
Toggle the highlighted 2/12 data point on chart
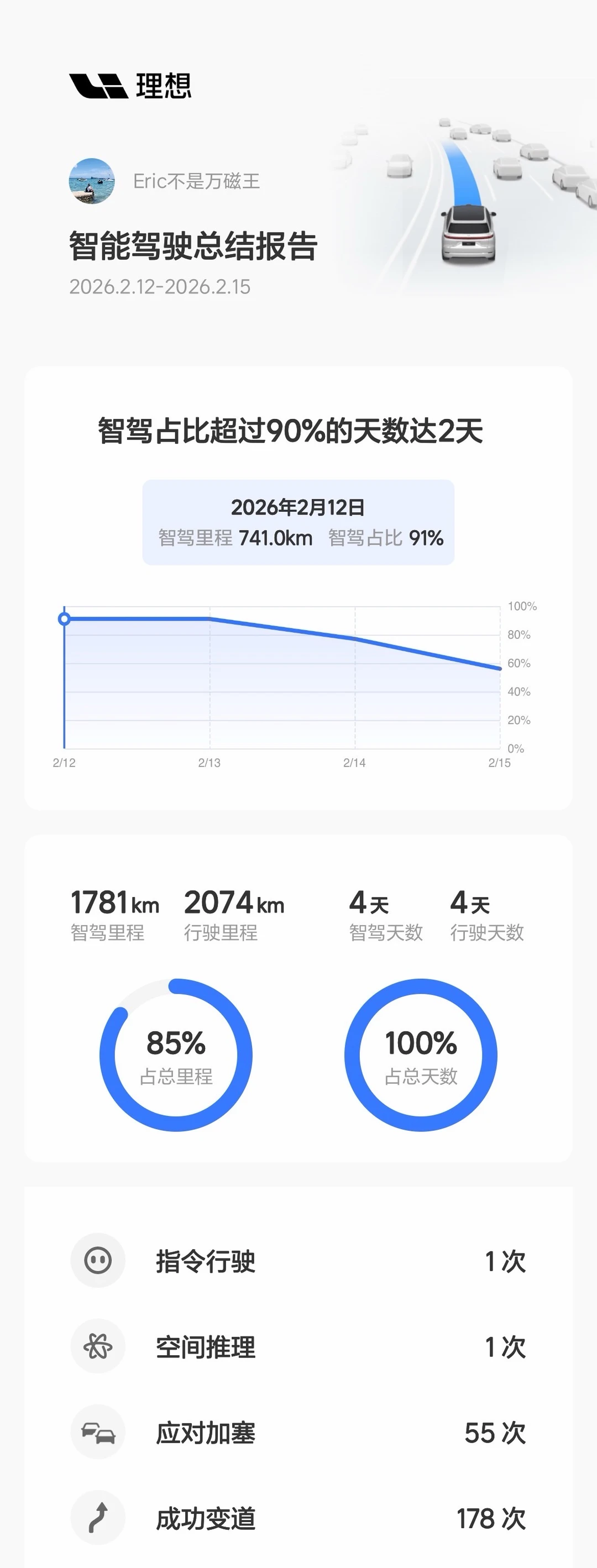65,618
